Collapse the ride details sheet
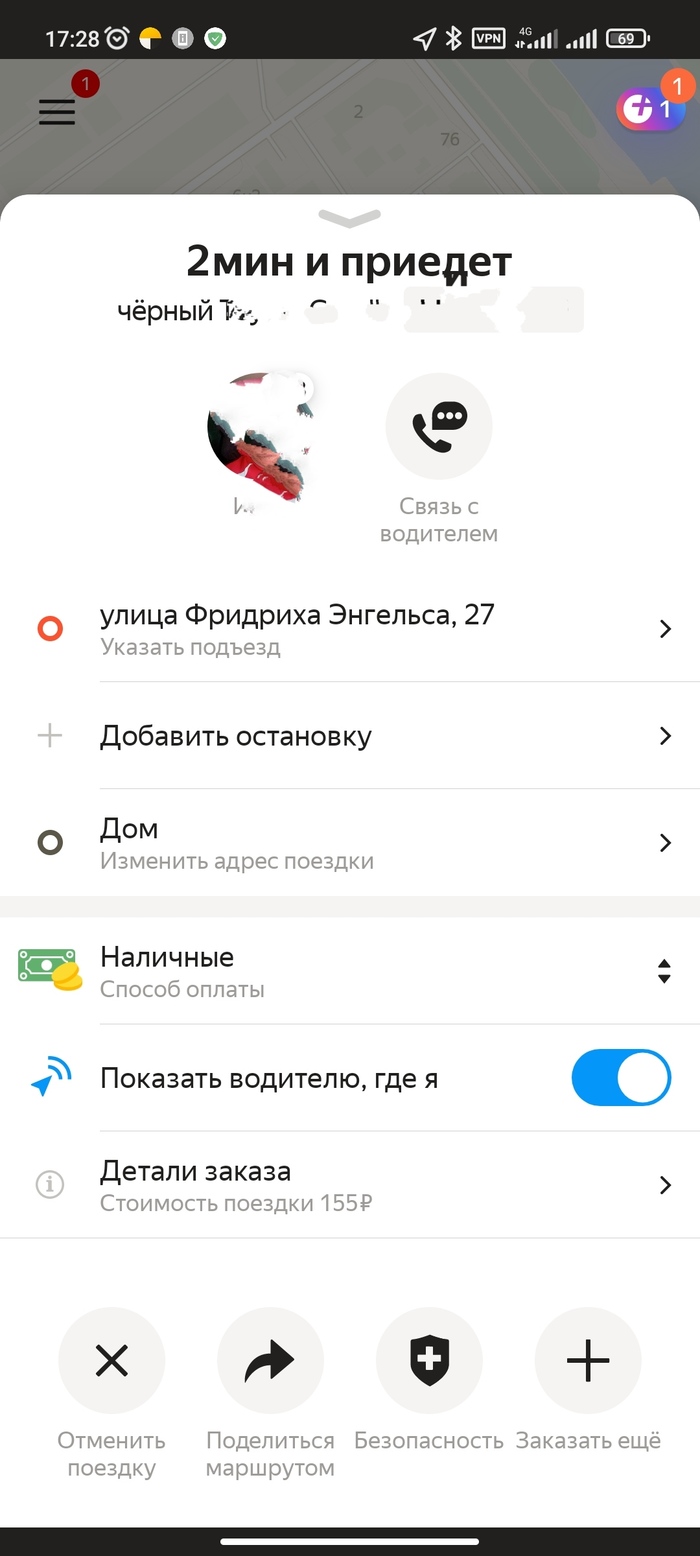 click(x=350, y=217)
